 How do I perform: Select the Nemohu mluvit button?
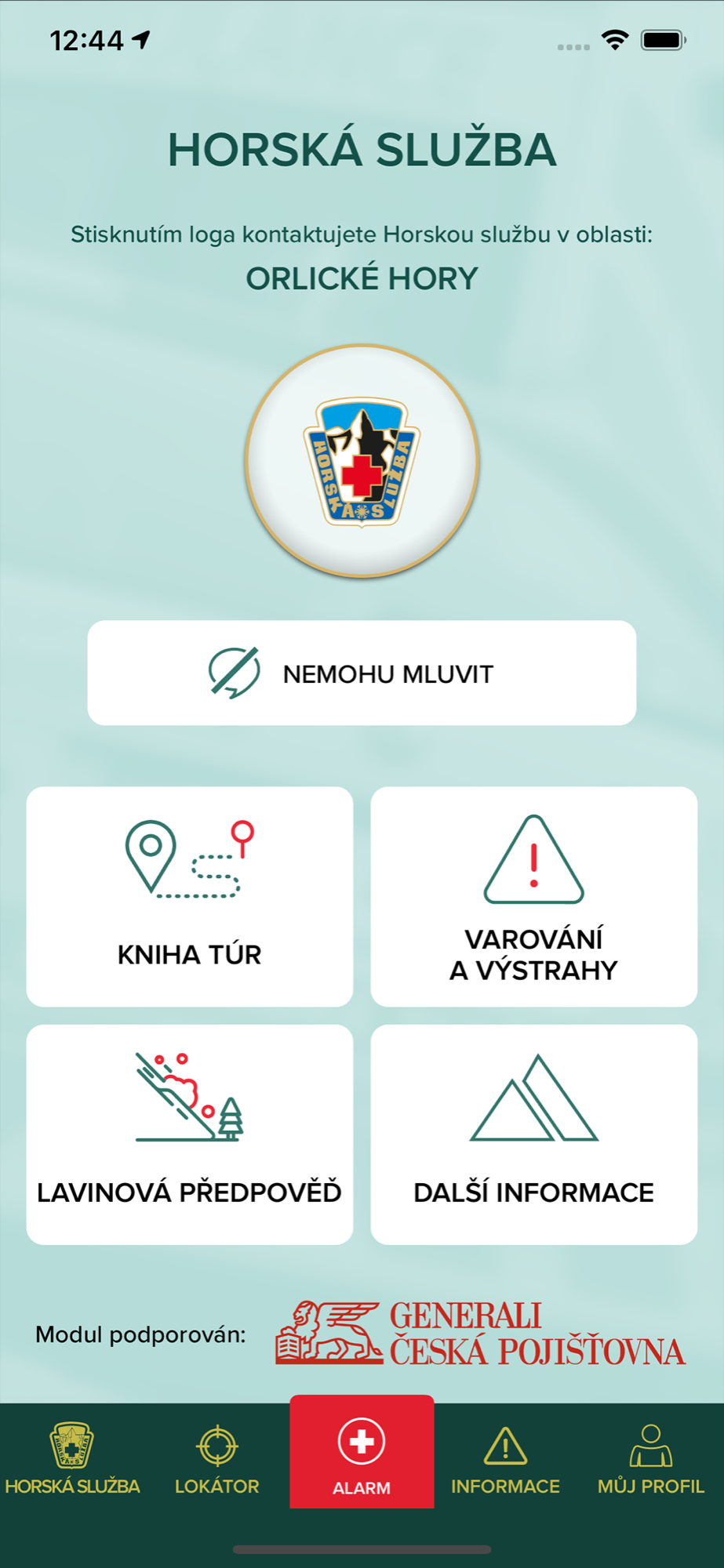(x=362, y=673)
